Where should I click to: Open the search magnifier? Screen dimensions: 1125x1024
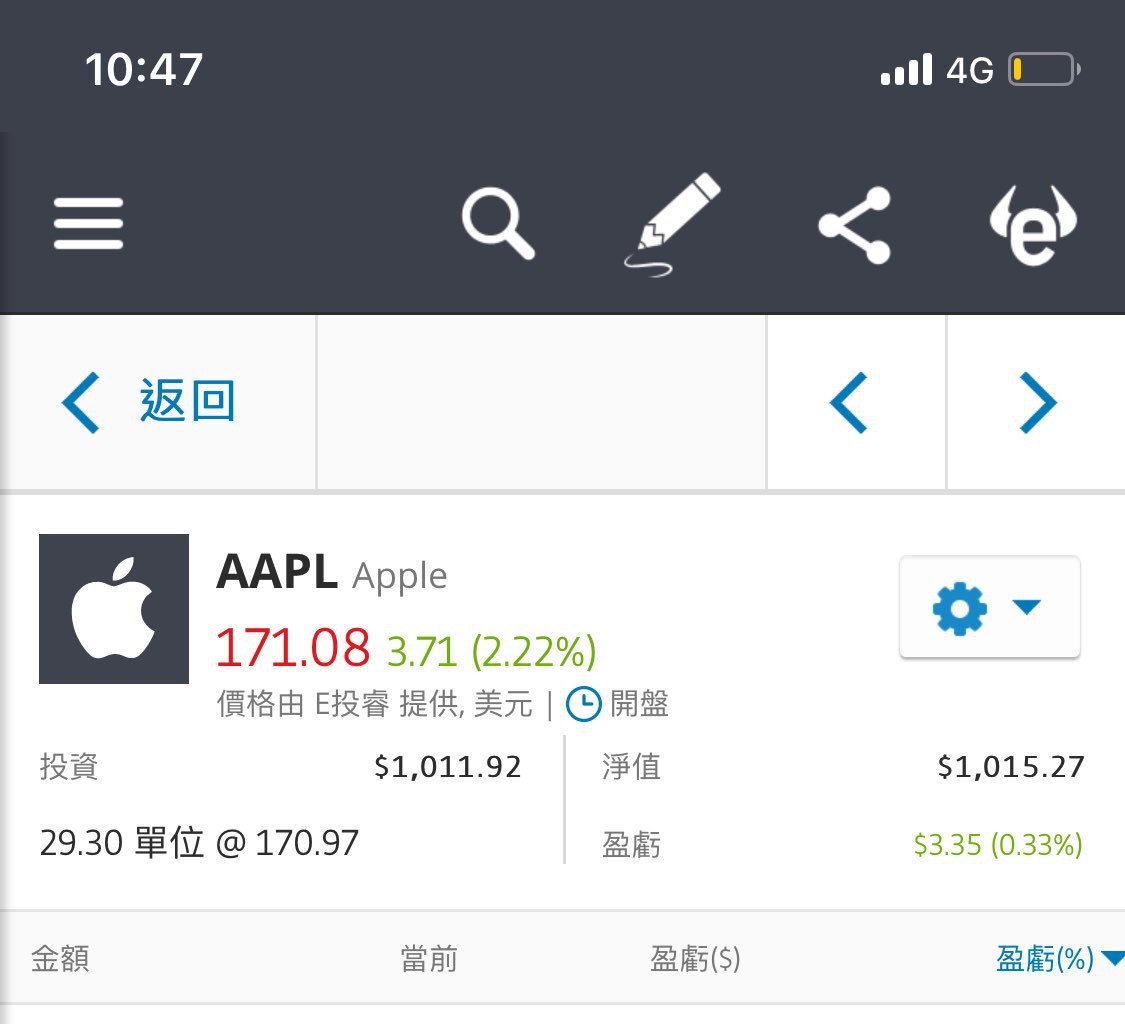(498, 224)
